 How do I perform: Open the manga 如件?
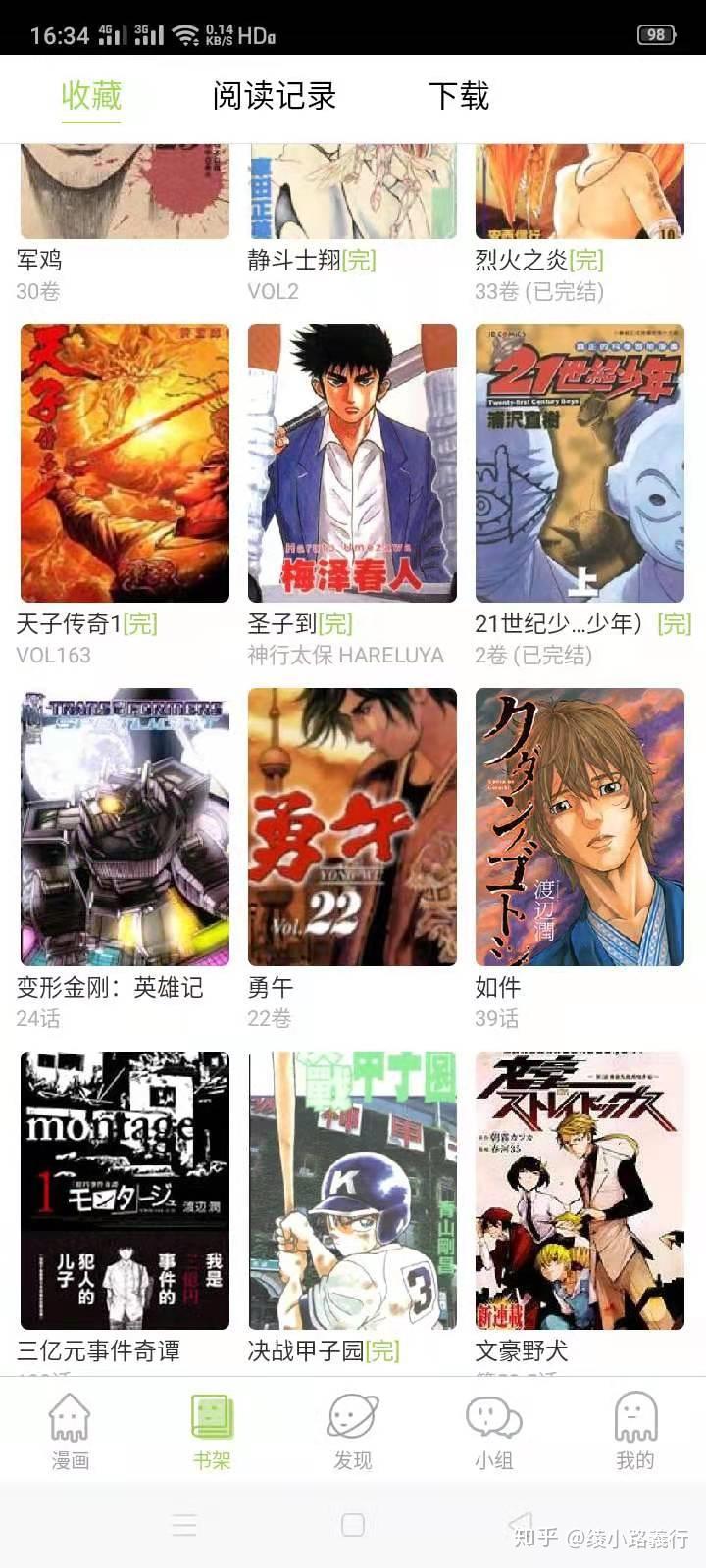[580, 827]
